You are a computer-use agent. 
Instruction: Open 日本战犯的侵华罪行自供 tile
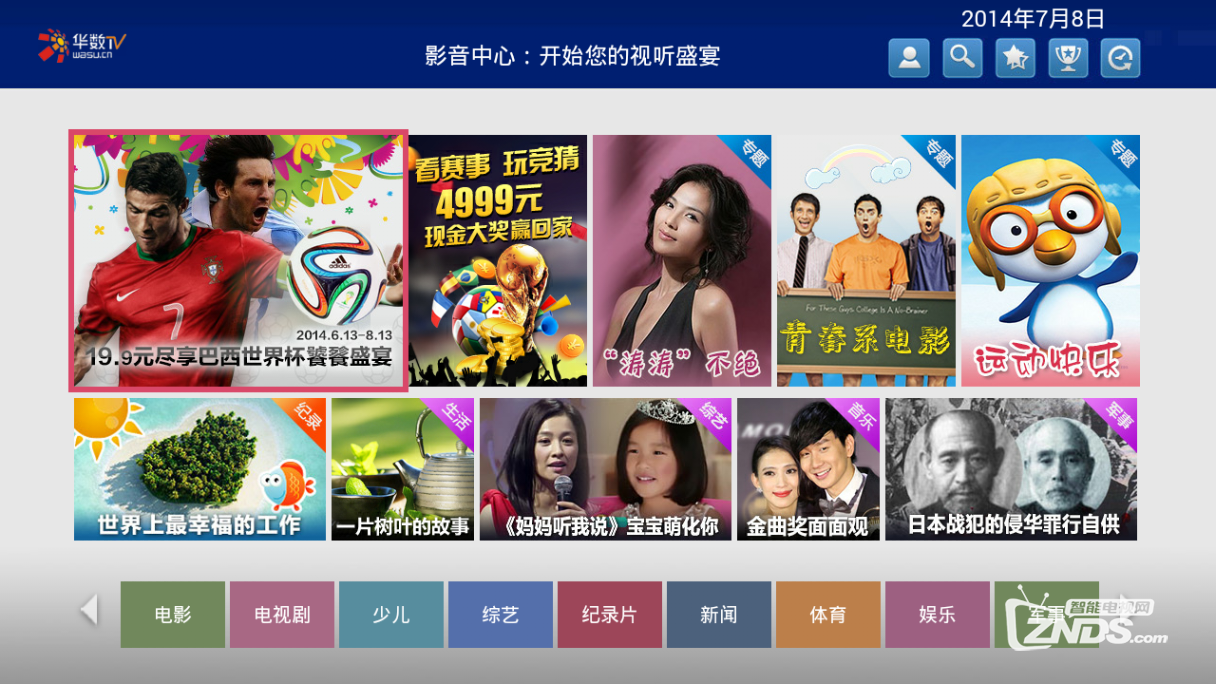pyautogui.click(x=1011, y=469)
